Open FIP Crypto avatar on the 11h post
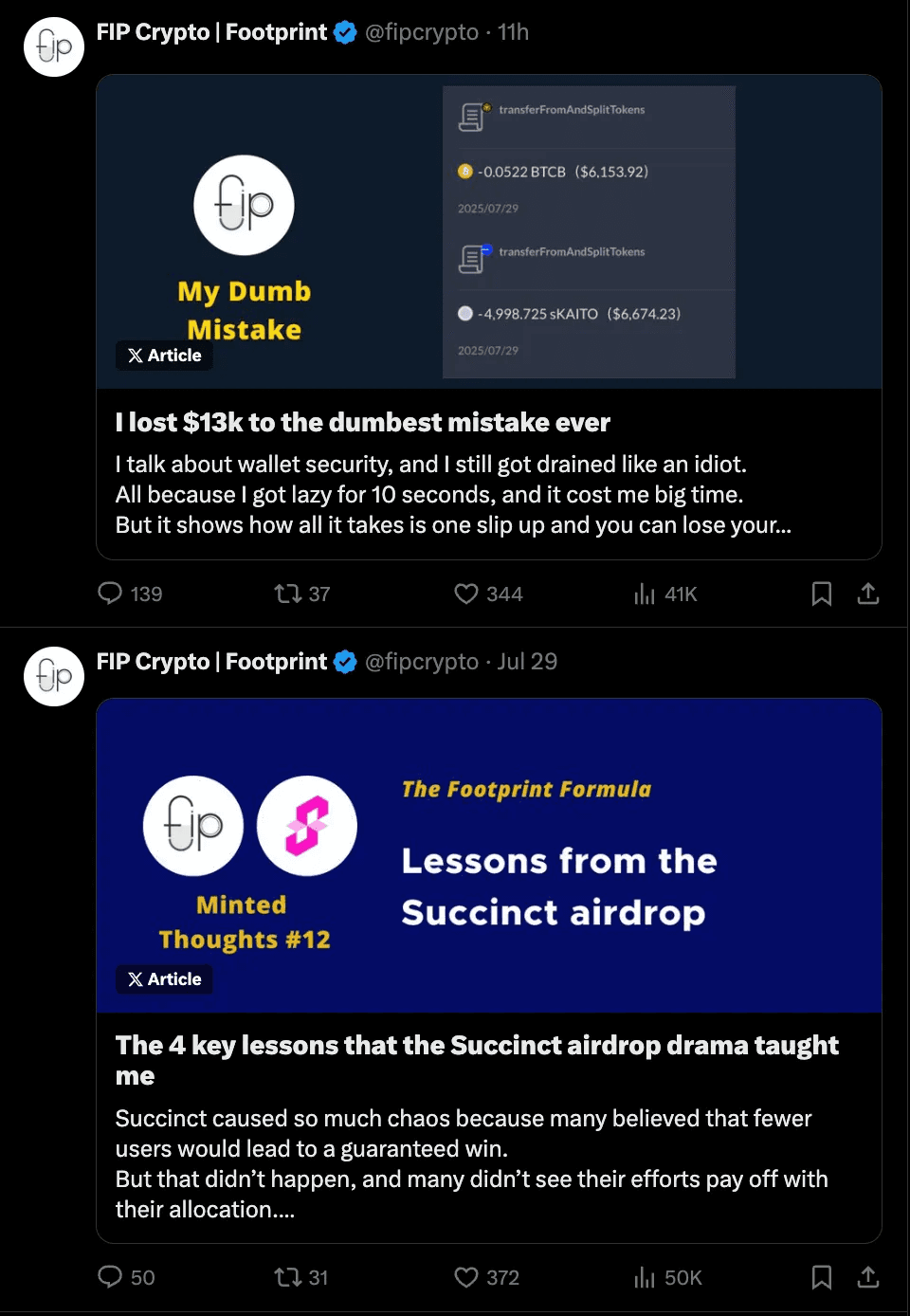 tap(54, 46)
